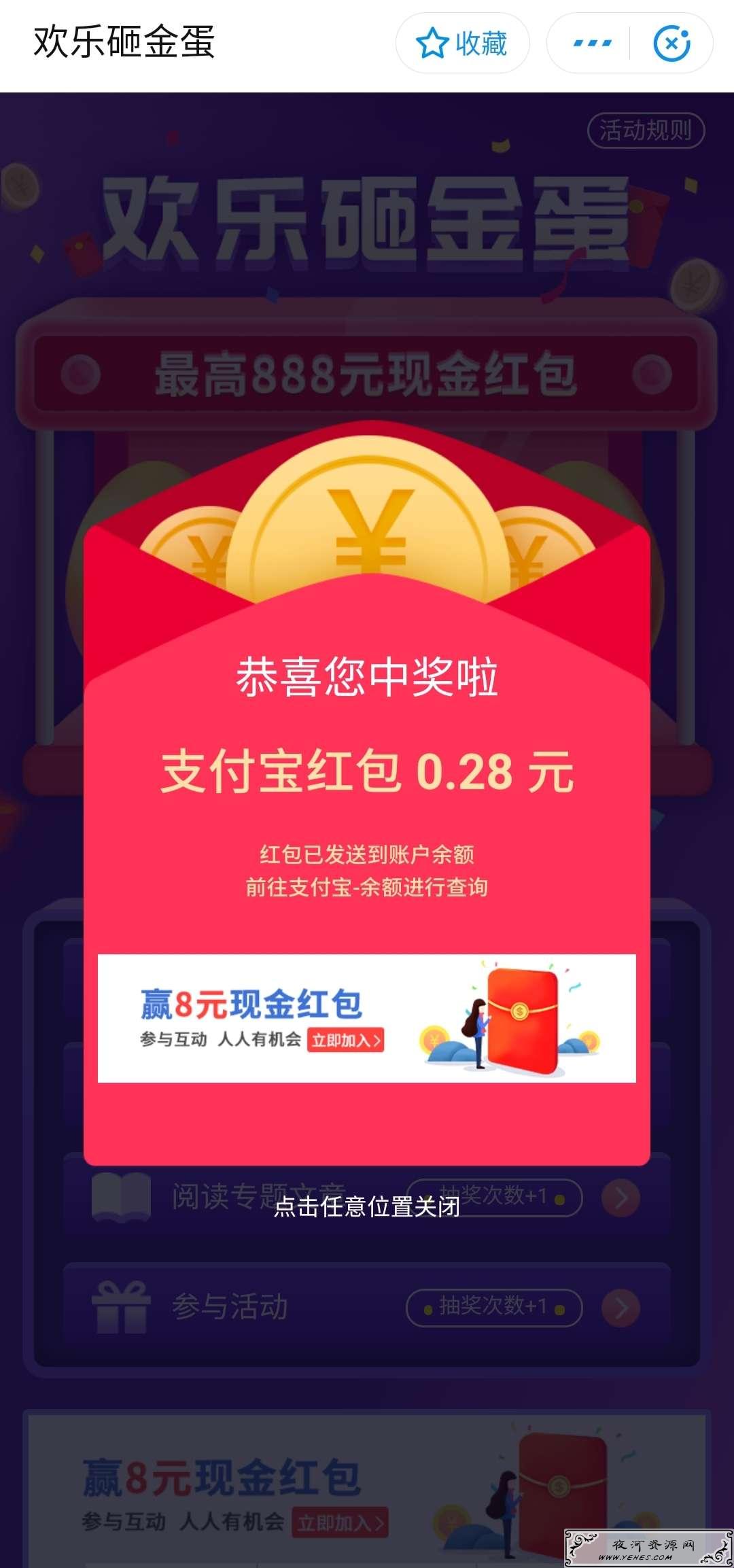
Task: Open the 赢8元现金红包 banner in the popup
Action: 367,1018
